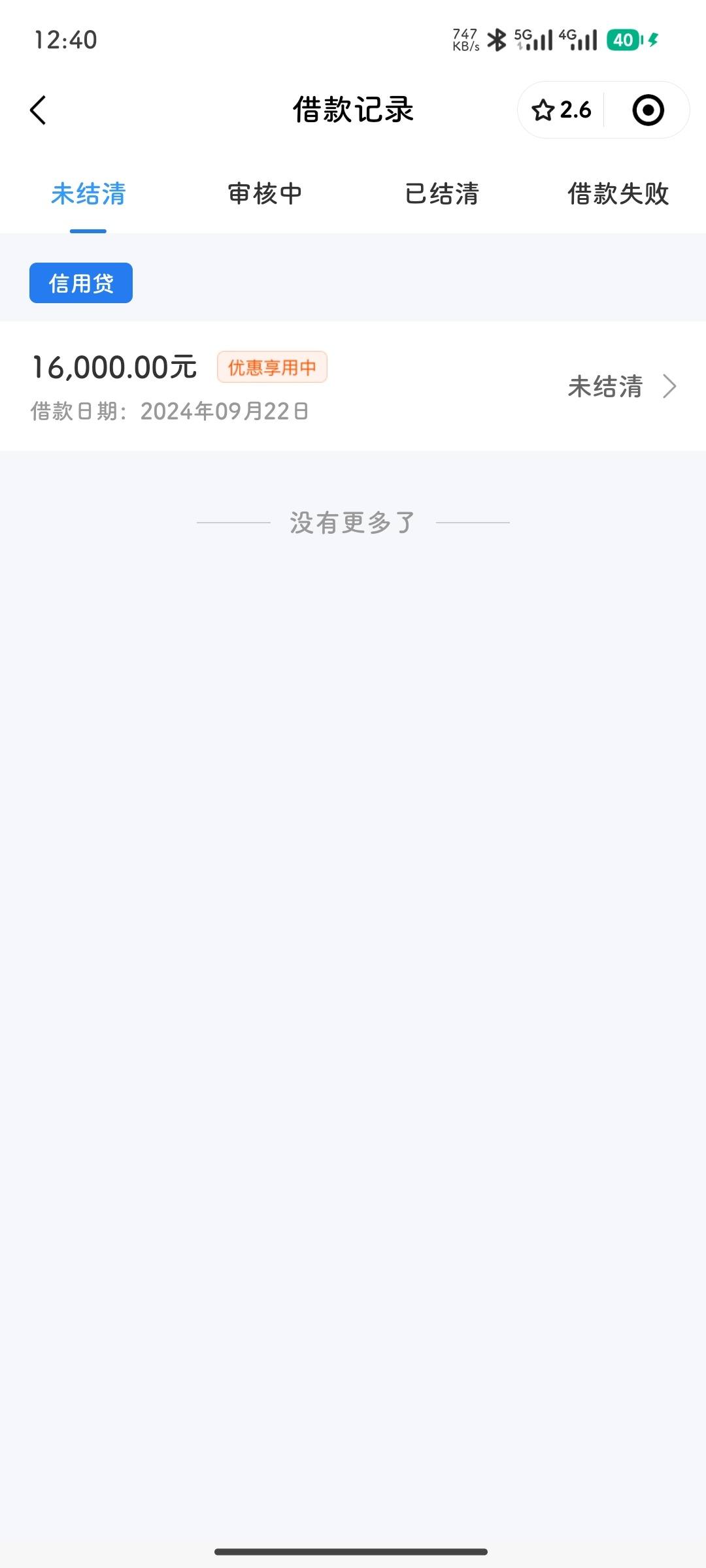Tap the 信用贷 filter chip

[x=81, y=283]
